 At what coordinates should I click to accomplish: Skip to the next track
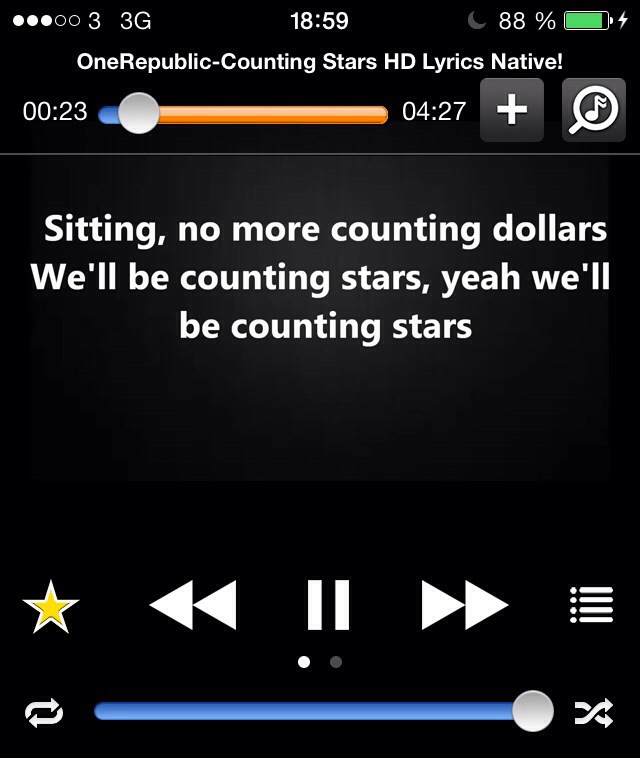tap(465, 604)
